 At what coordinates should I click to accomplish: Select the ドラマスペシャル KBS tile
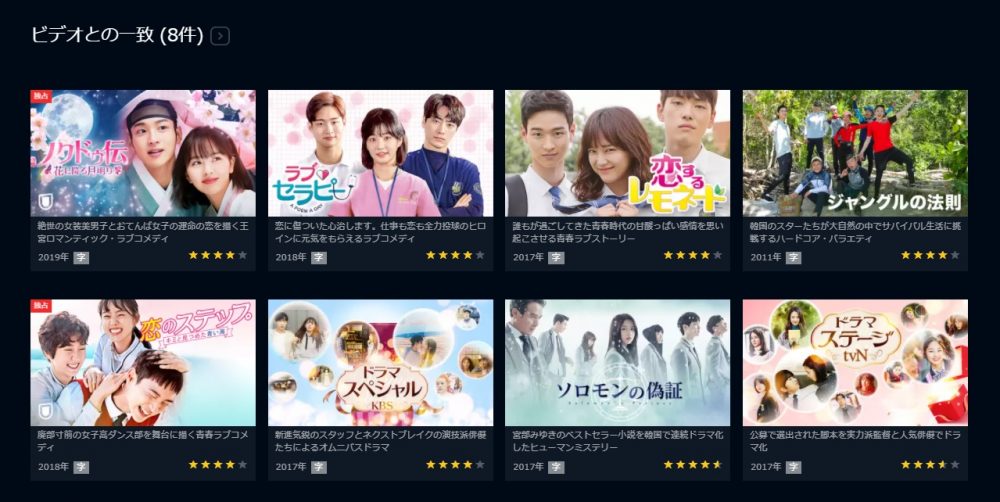(380, 362)
